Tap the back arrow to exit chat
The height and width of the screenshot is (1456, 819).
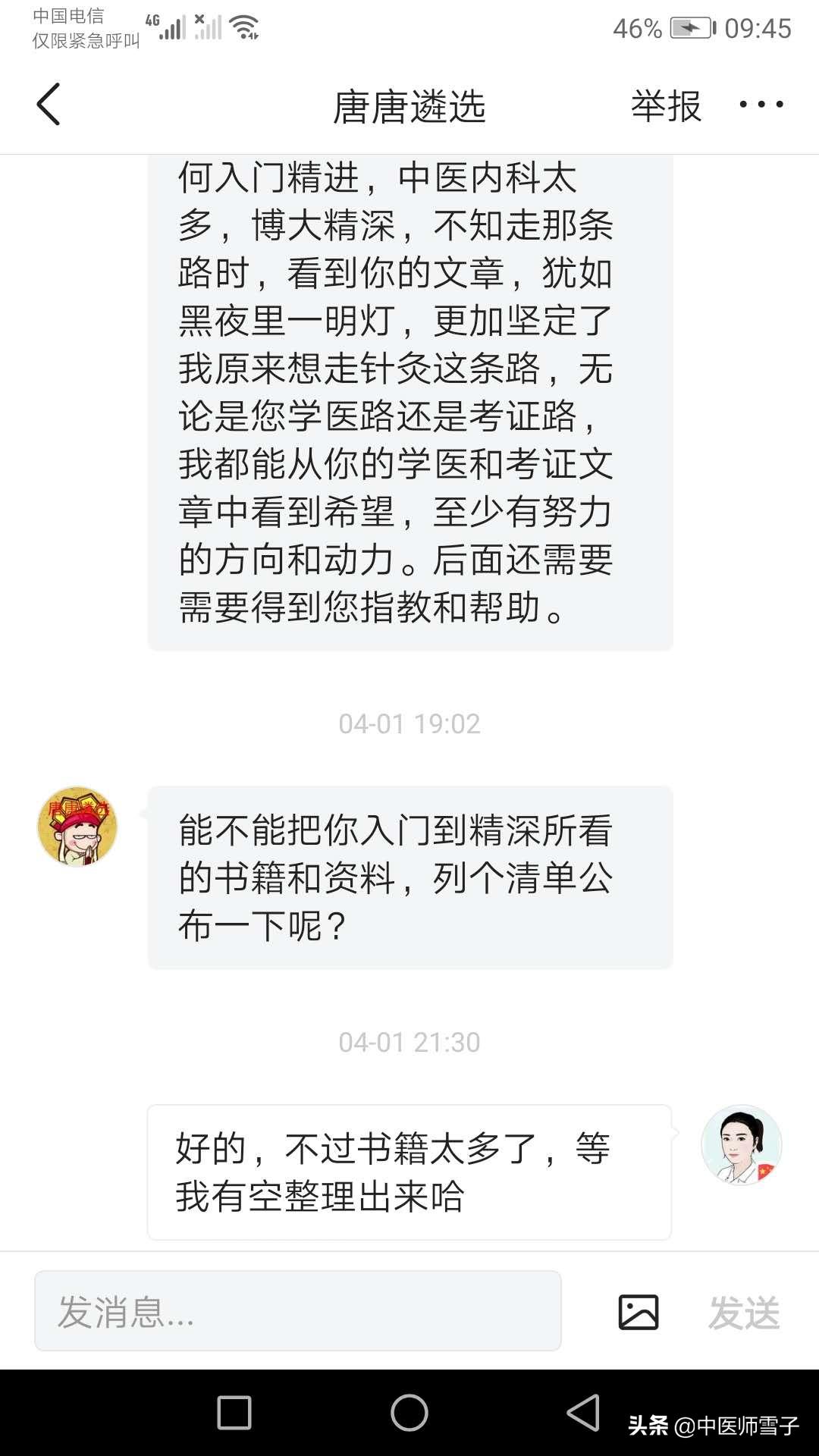pos(47,104)
